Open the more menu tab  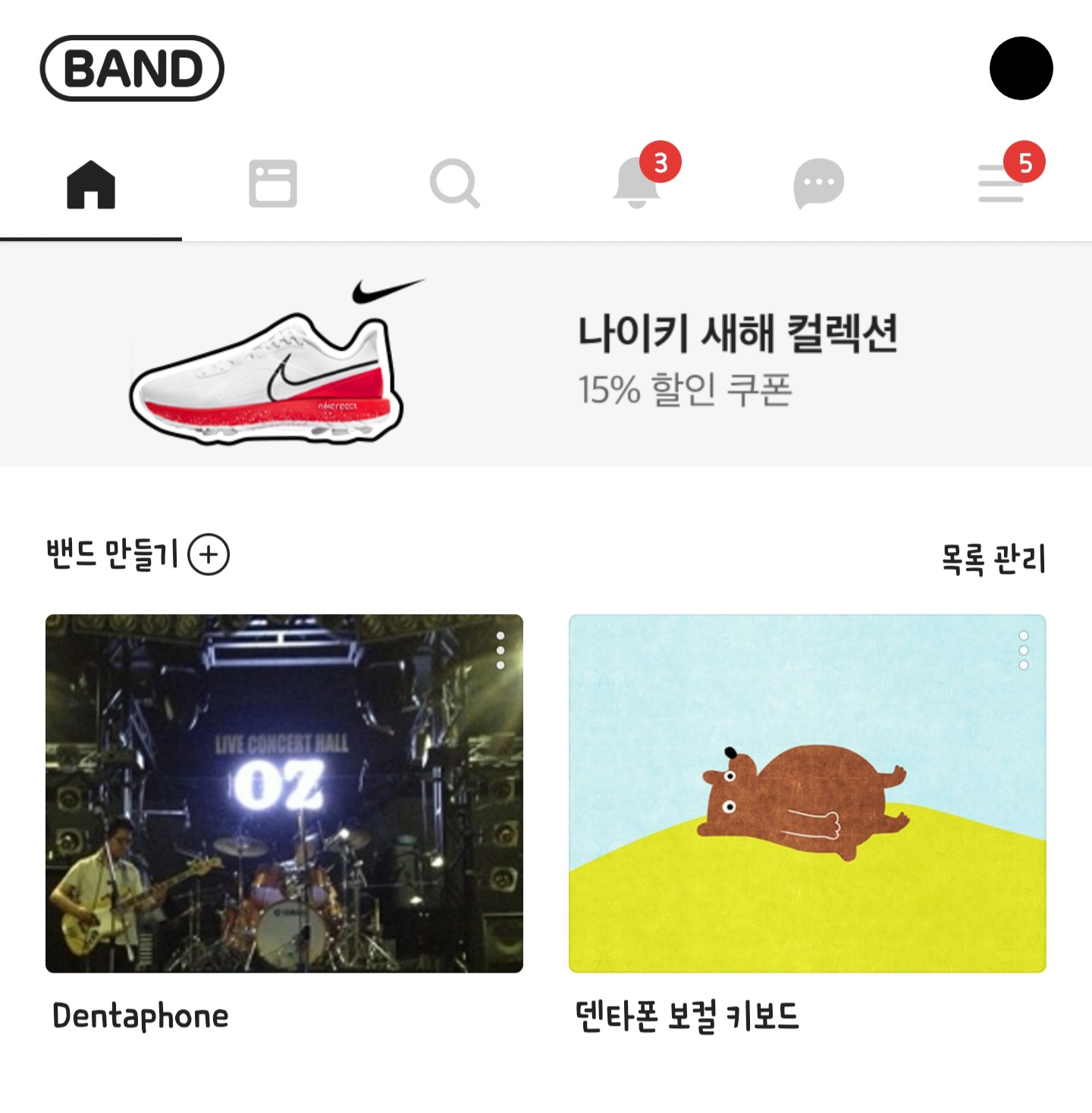[1001, 183]
